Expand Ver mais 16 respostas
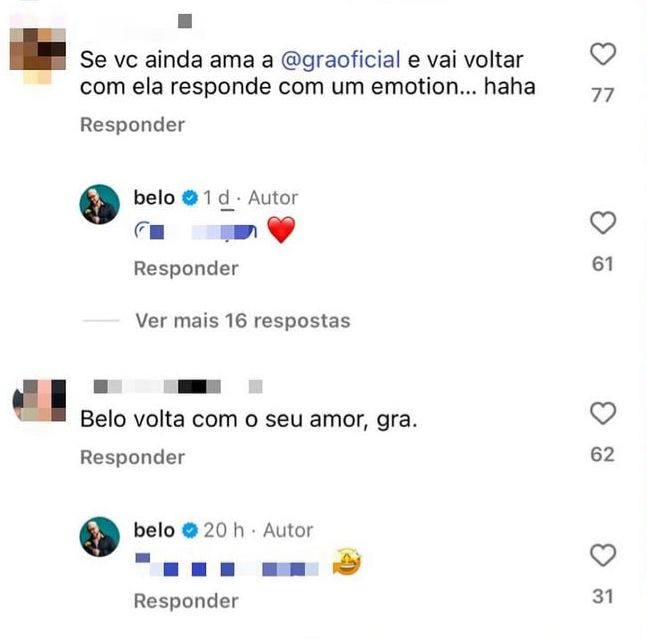Image resolution: width=647 pixels, height=639 pixels. click(242, 321)
